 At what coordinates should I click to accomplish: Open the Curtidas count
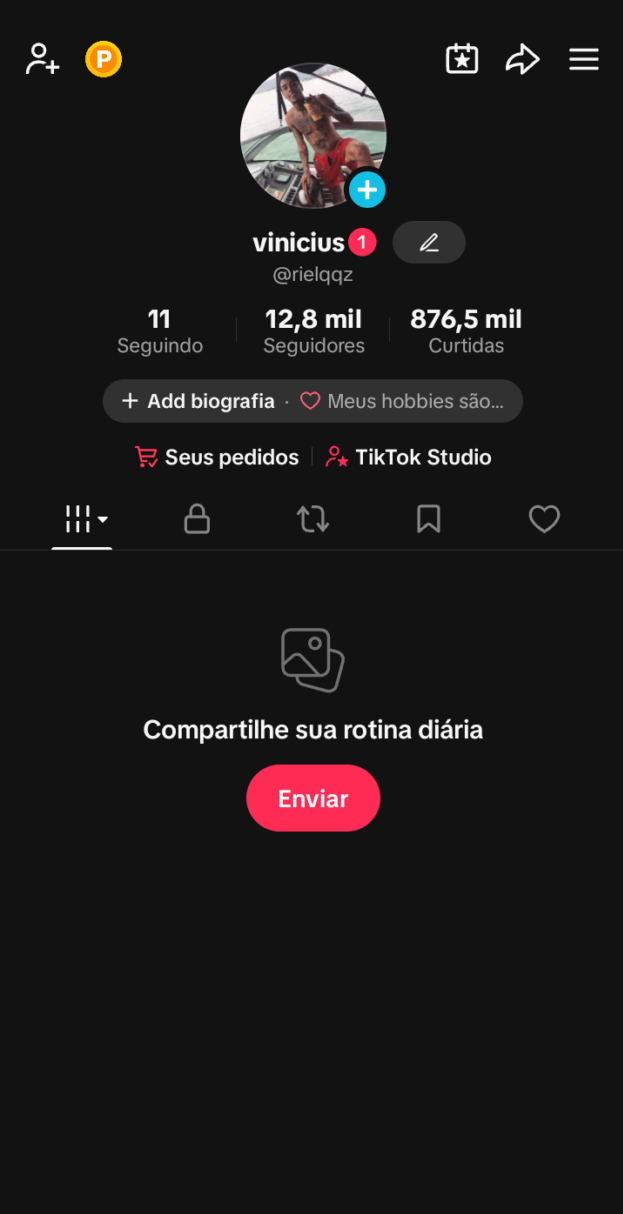click(x=466, y=332)
